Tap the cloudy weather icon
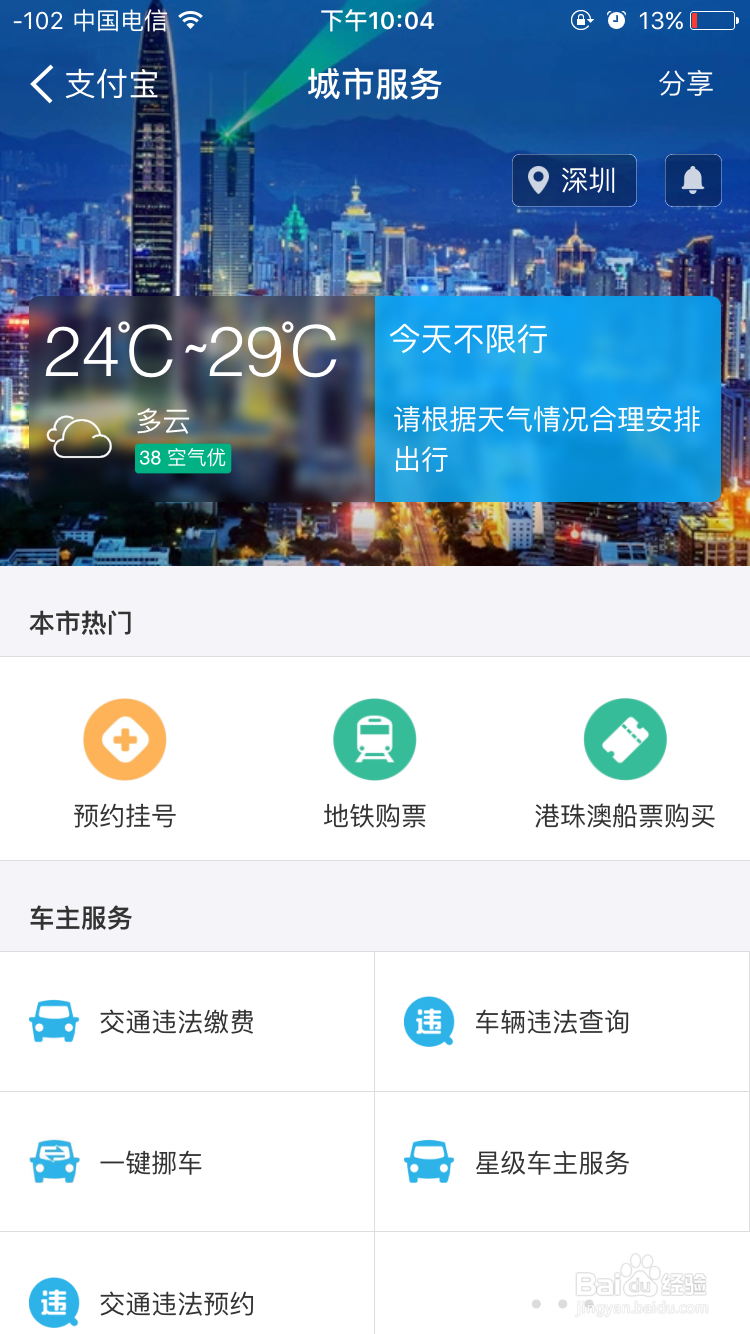The width and height of the screenshot is (750, 1334). [80, 432]
